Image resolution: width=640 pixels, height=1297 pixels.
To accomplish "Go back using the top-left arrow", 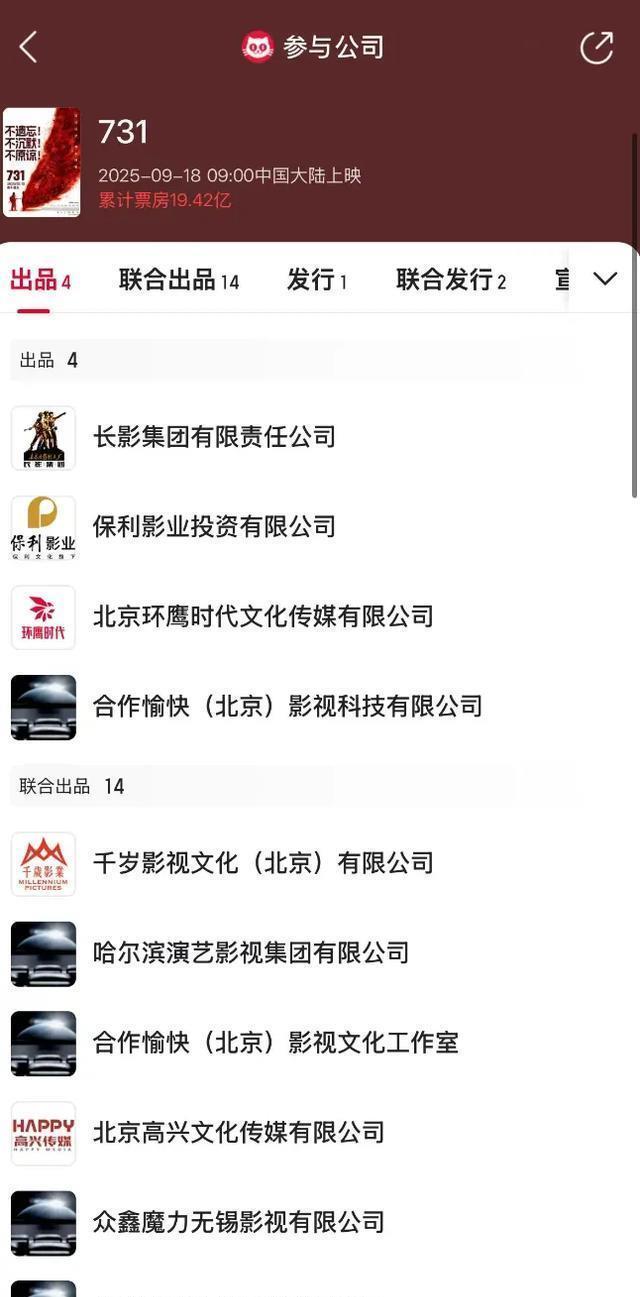I will 28,47.
